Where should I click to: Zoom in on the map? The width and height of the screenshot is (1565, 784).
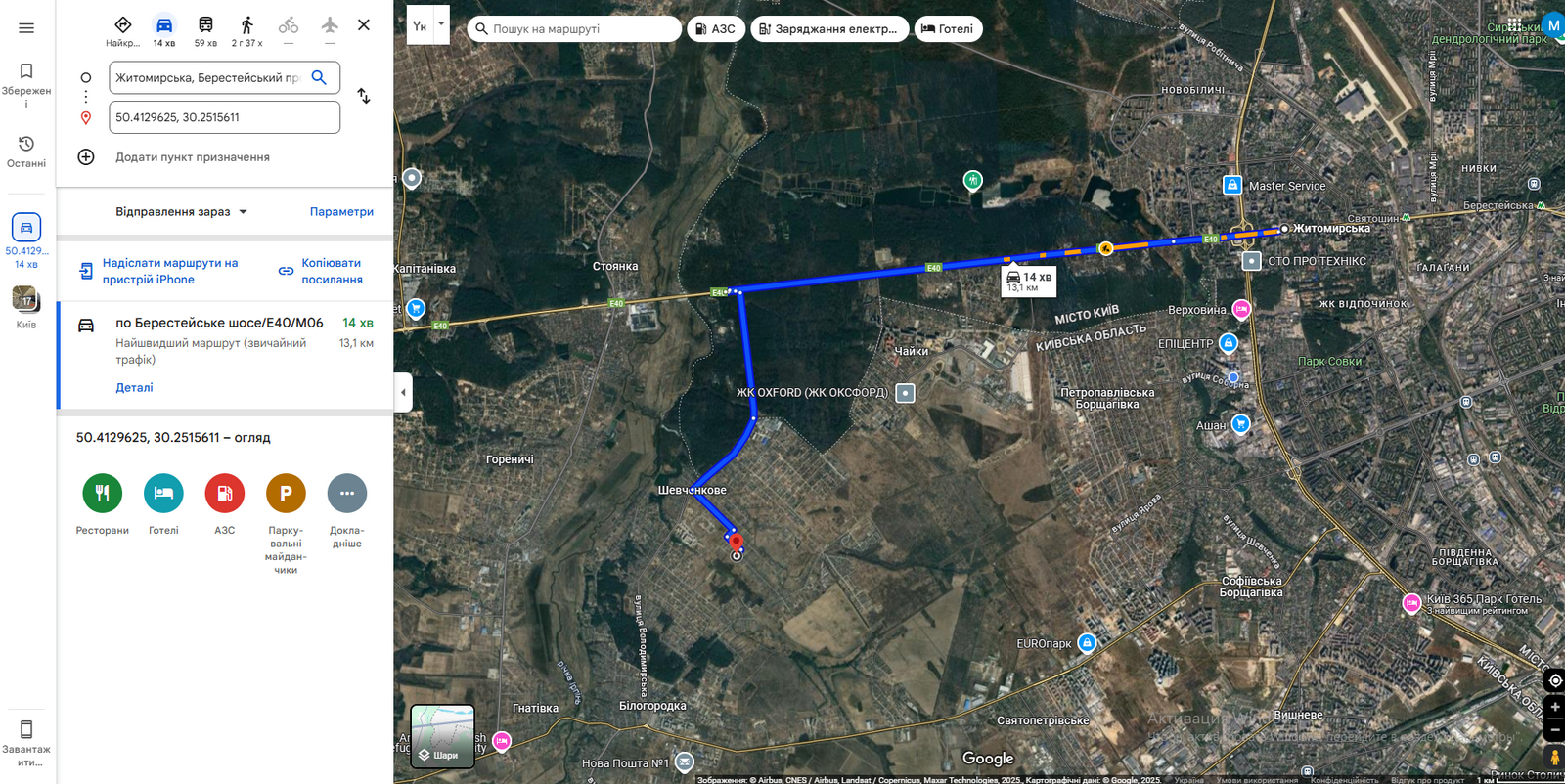click(1554, 707)
